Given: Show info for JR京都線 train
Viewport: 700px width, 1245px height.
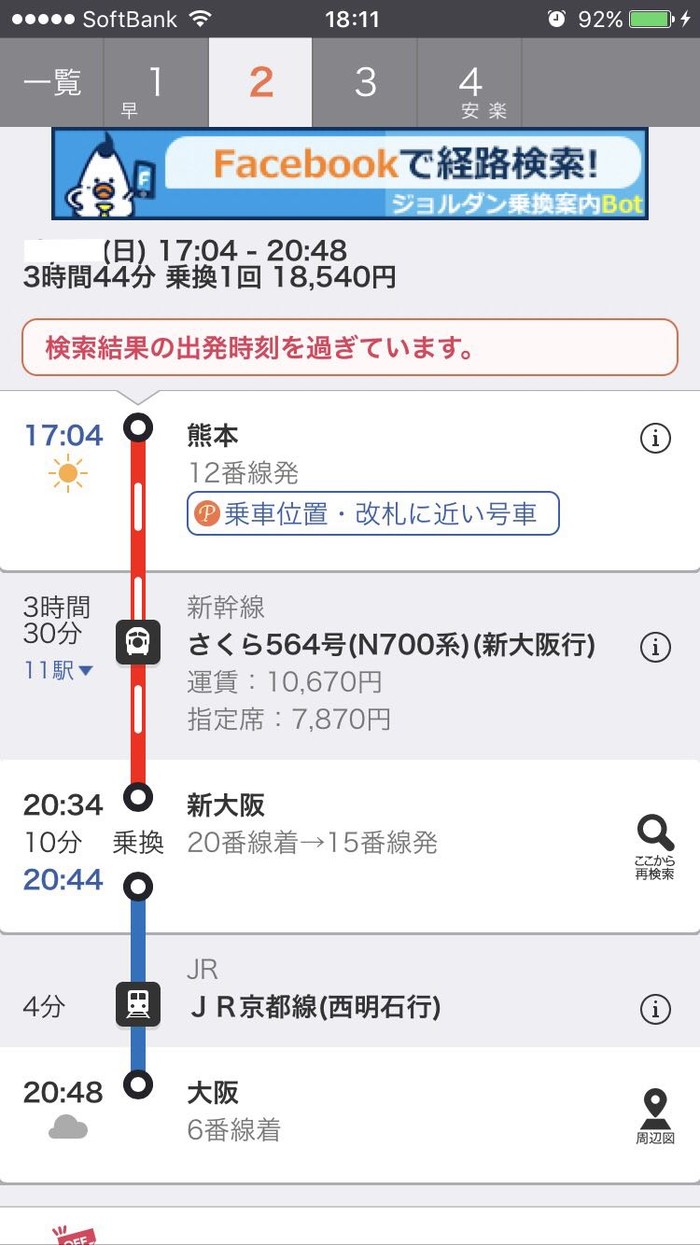Looking at the screenshot, I should click(x=655, y=1010).
